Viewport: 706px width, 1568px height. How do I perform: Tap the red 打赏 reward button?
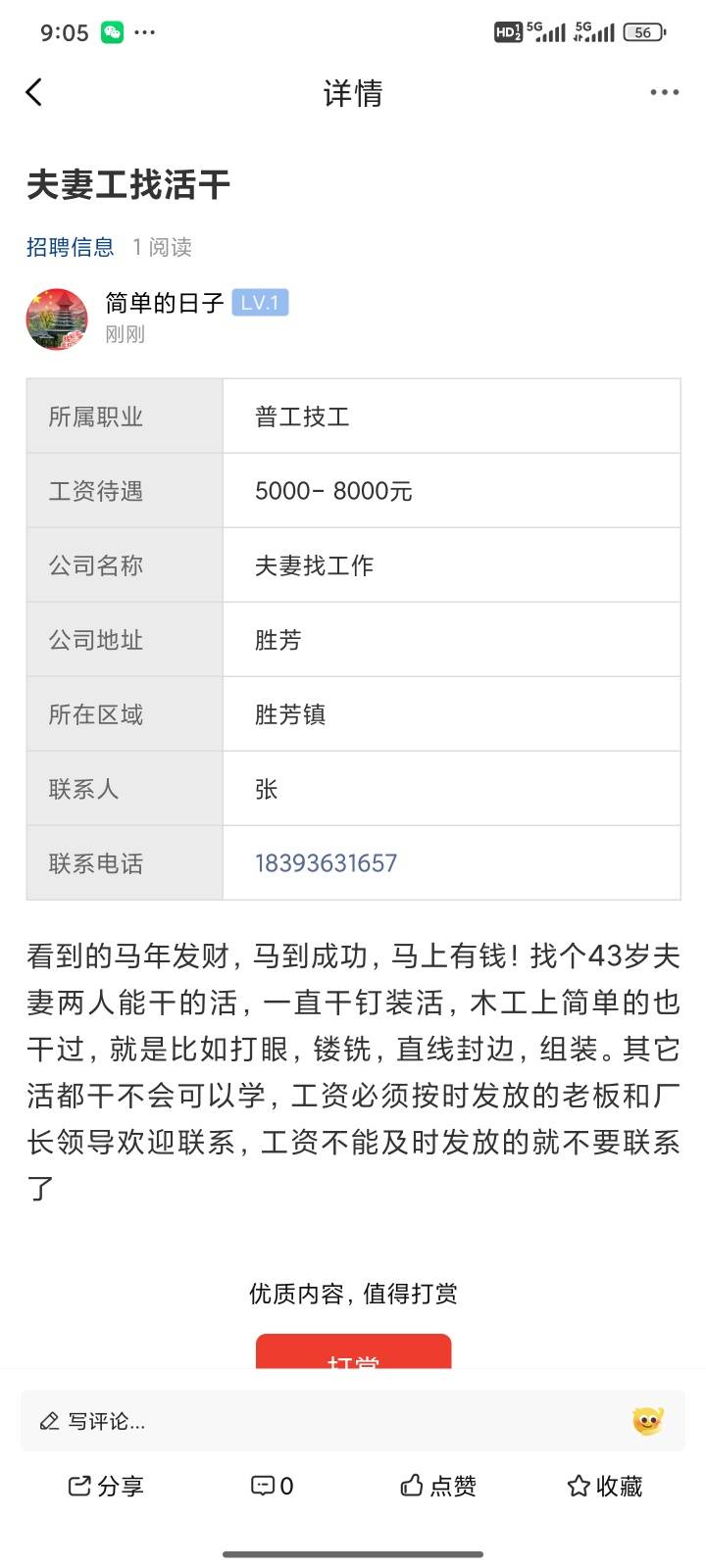pos(353,1354)
